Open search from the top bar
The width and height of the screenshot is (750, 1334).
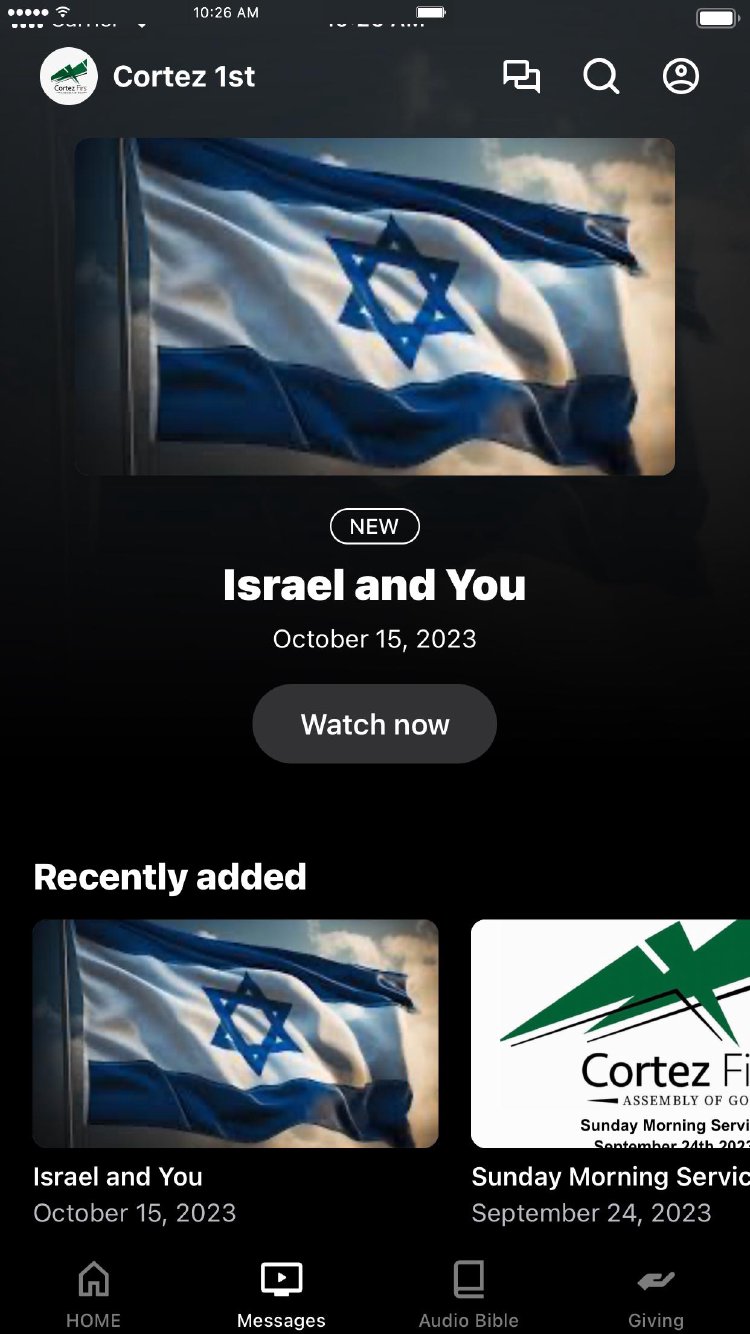(x=601, y=77)
